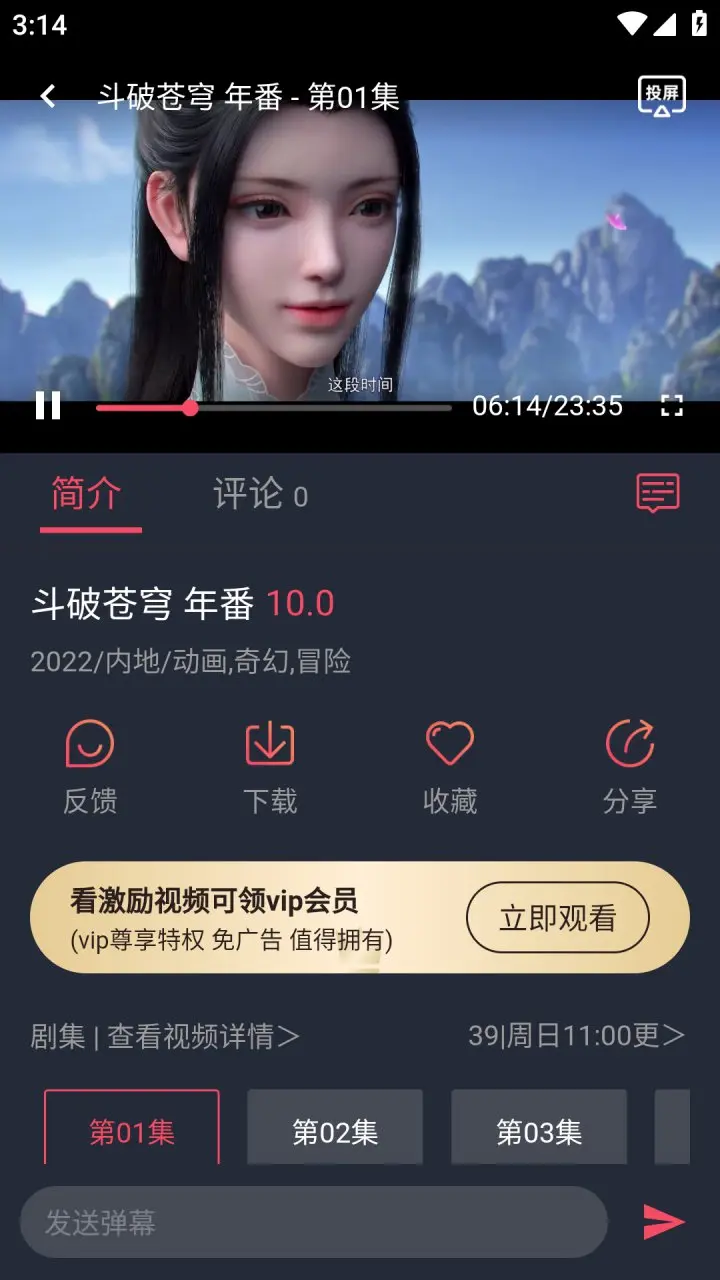720x1280 pixels.
Task: Toggle the danmaku comments icon
Action: (658, 493)
